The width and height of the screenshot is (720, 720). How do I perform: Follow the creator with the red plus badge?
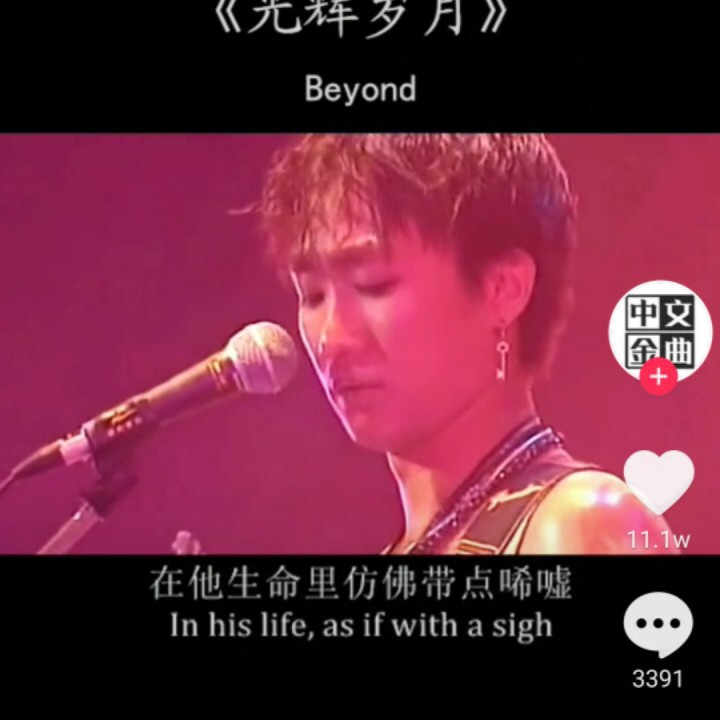click(659, 378)
